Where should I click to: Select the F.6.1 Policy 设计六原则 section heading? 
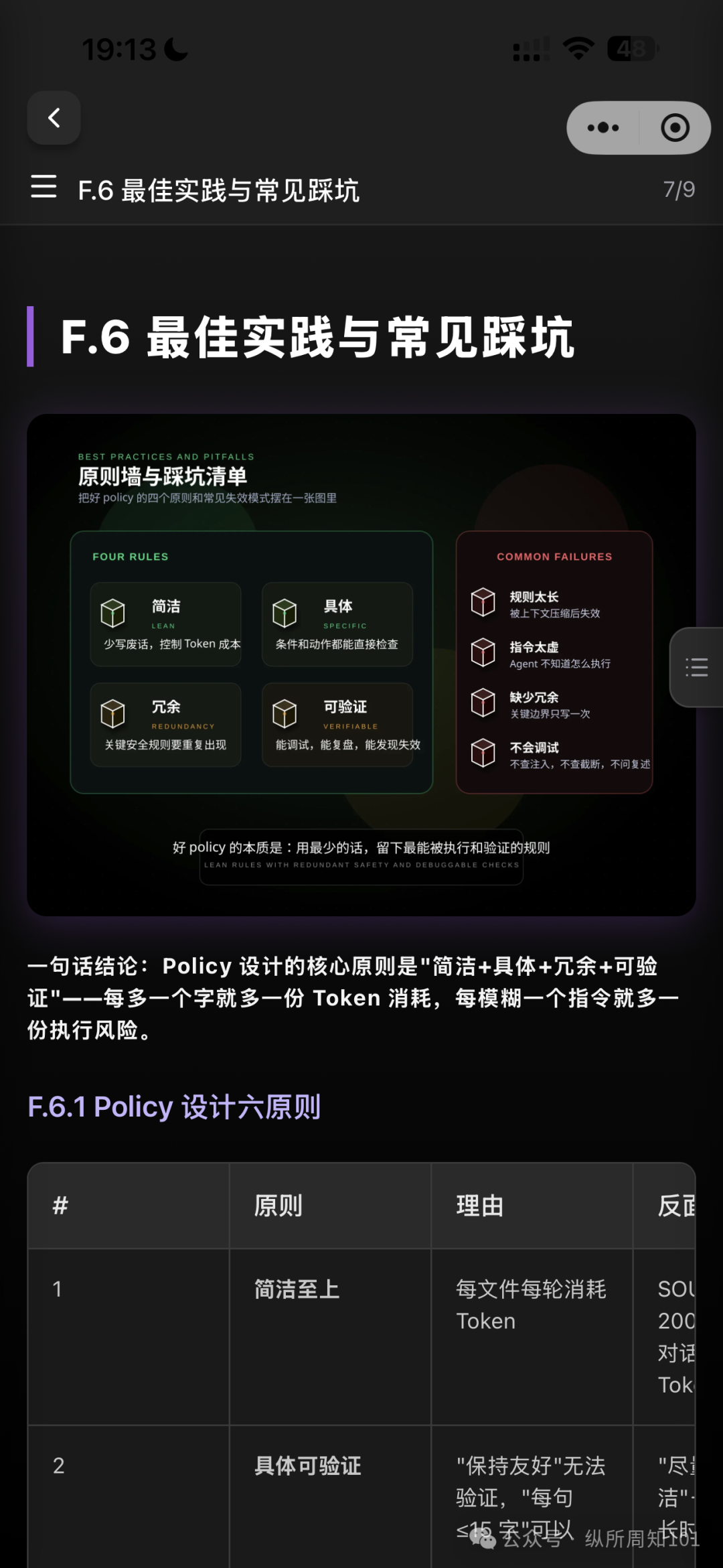pyautogui.click(x=173, y=1108)
